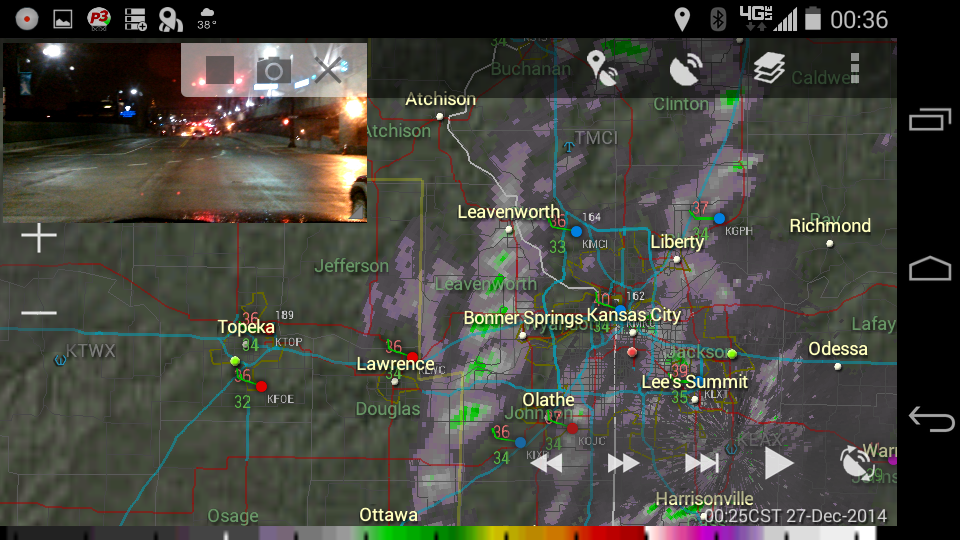Image resolution: width=960 pixels, height=540 pixels.
Task: Refresh radar data with rotating dish icon
Action: tap(856, 463)
